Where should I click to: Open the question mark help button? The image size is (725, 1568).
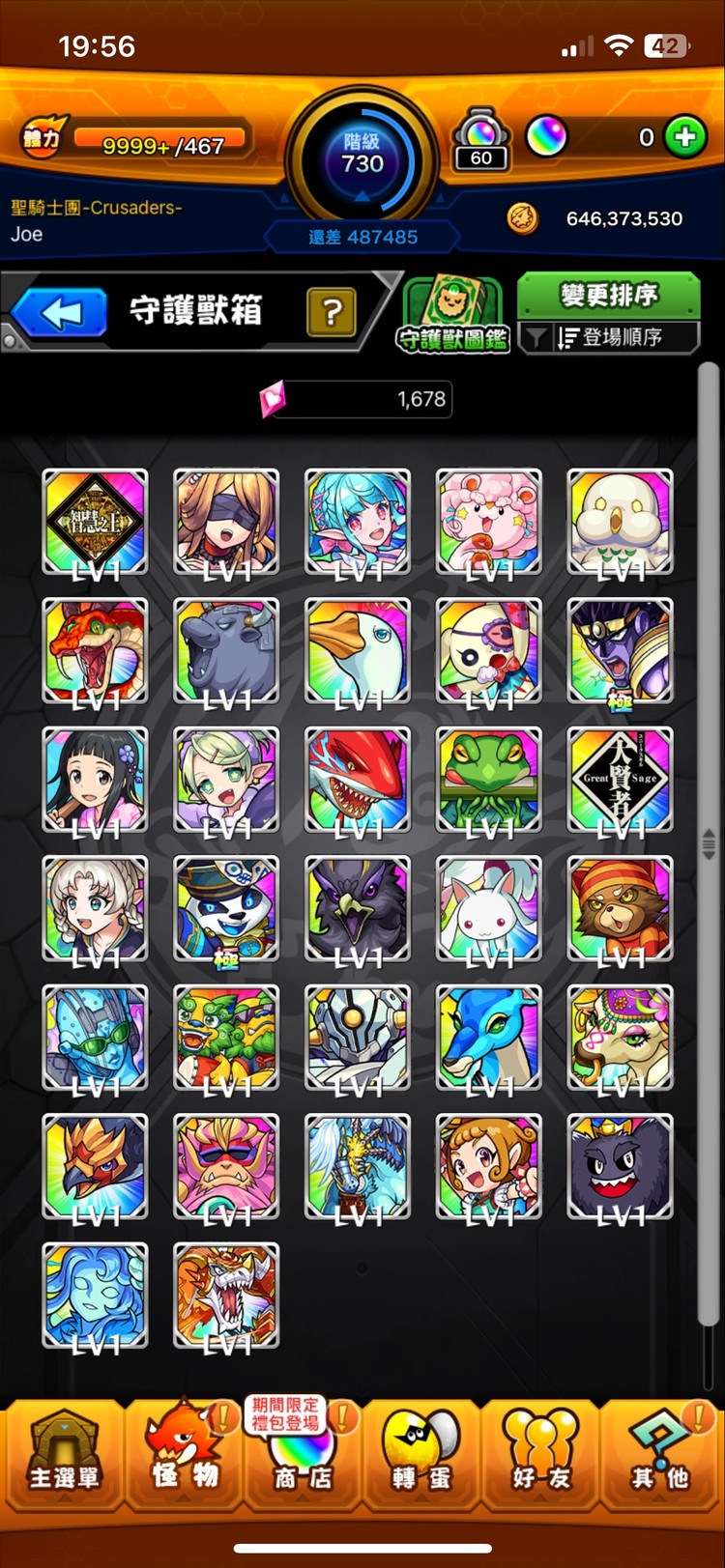click(x=331, y=312)
